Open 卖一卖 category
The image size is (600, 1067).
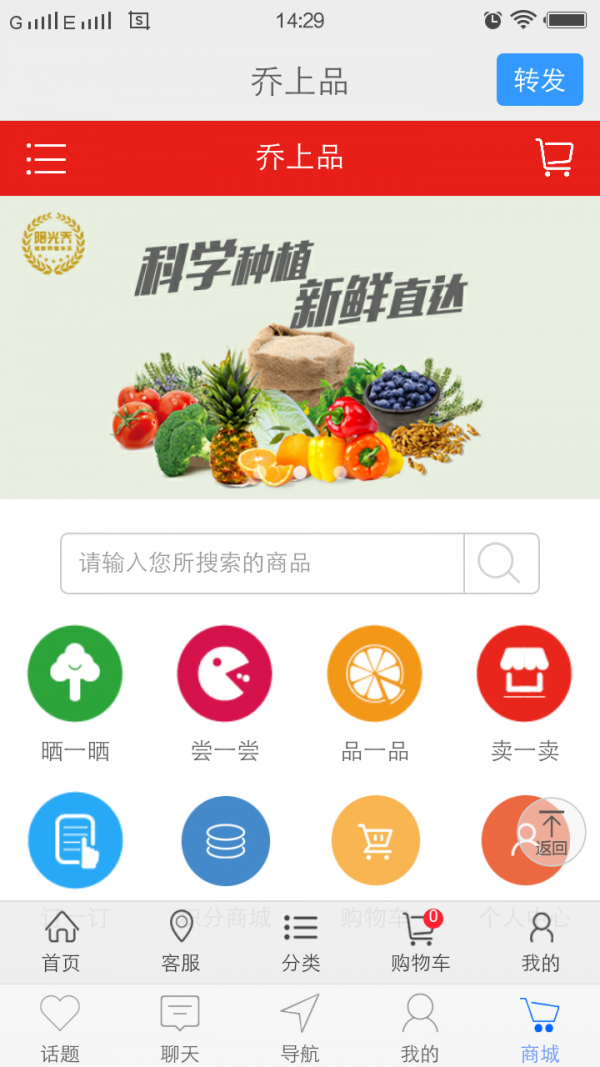pyautogui.click(x=524, y=675)
